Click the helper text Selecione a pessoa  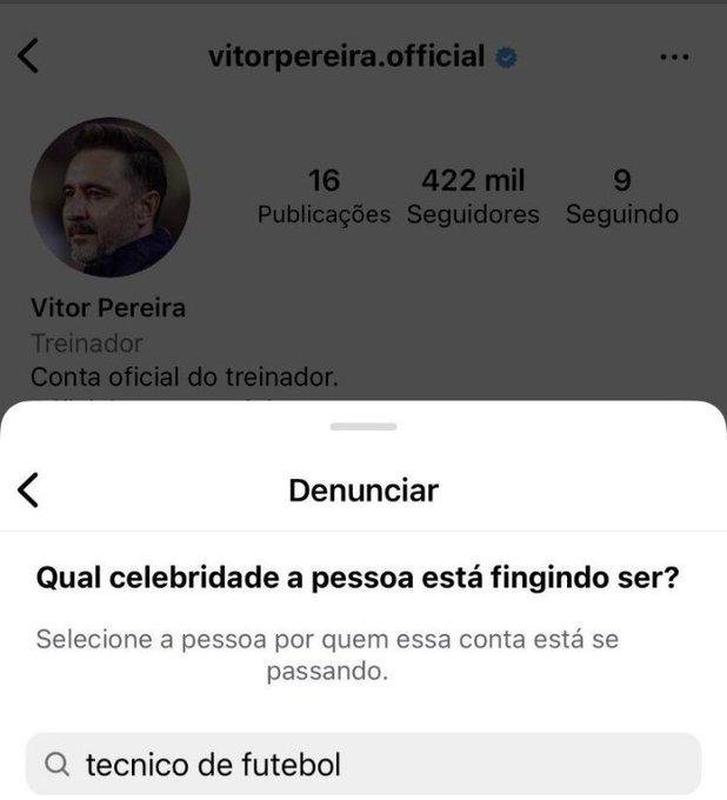coord(363,648)
